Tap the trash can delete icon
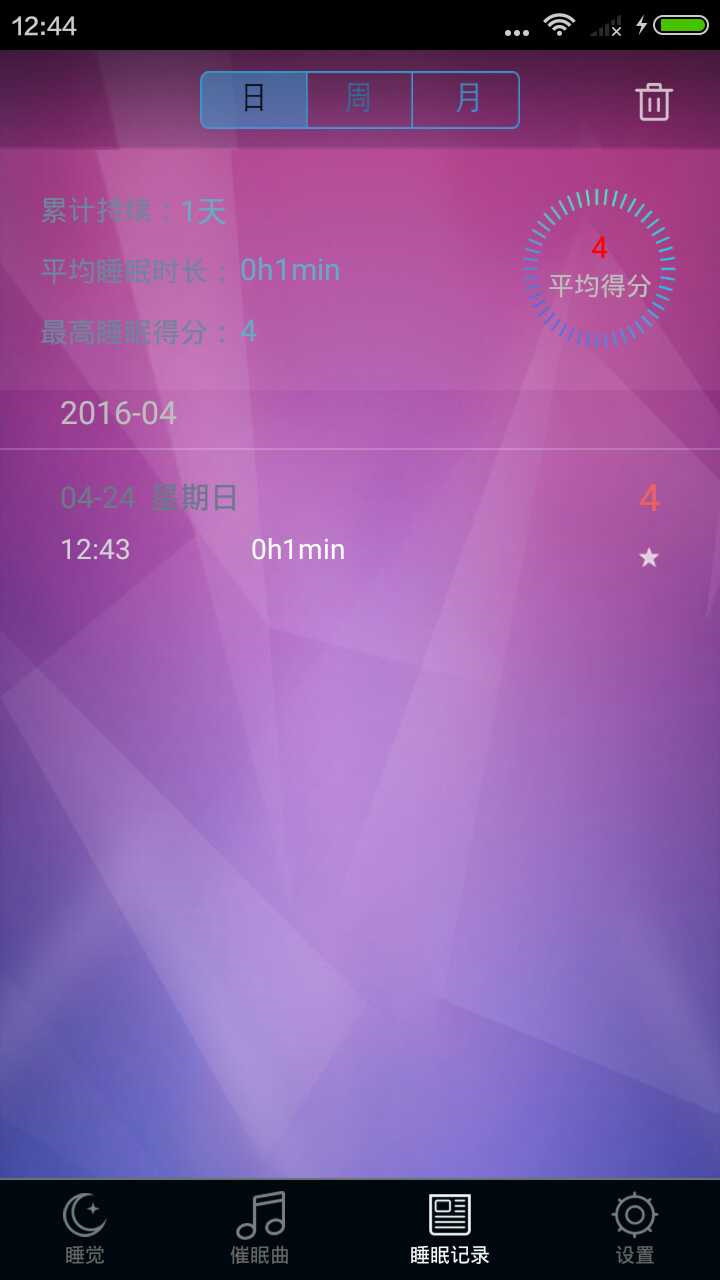The width and height of the screenshot is (720, 1280). [x=653, y=101]
